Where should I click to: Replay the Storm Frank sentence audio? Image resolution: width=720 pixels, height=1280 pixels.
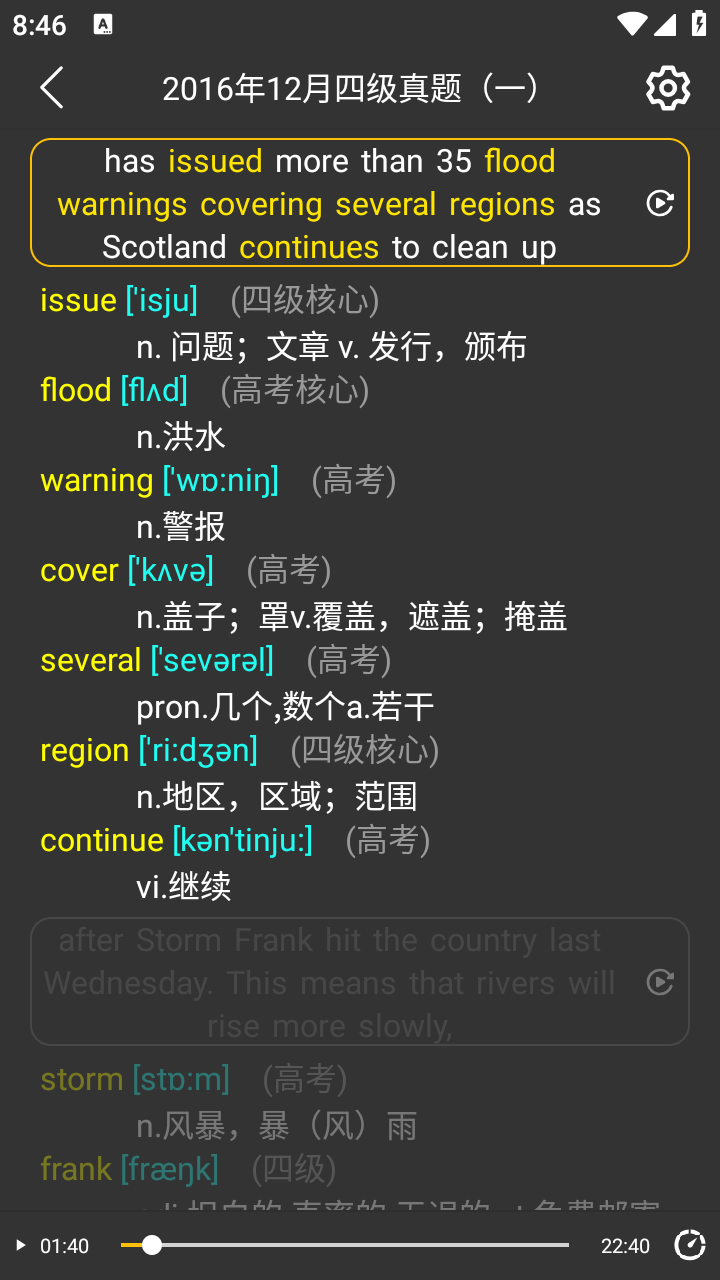pyautogui.click(x=660, y=983)
